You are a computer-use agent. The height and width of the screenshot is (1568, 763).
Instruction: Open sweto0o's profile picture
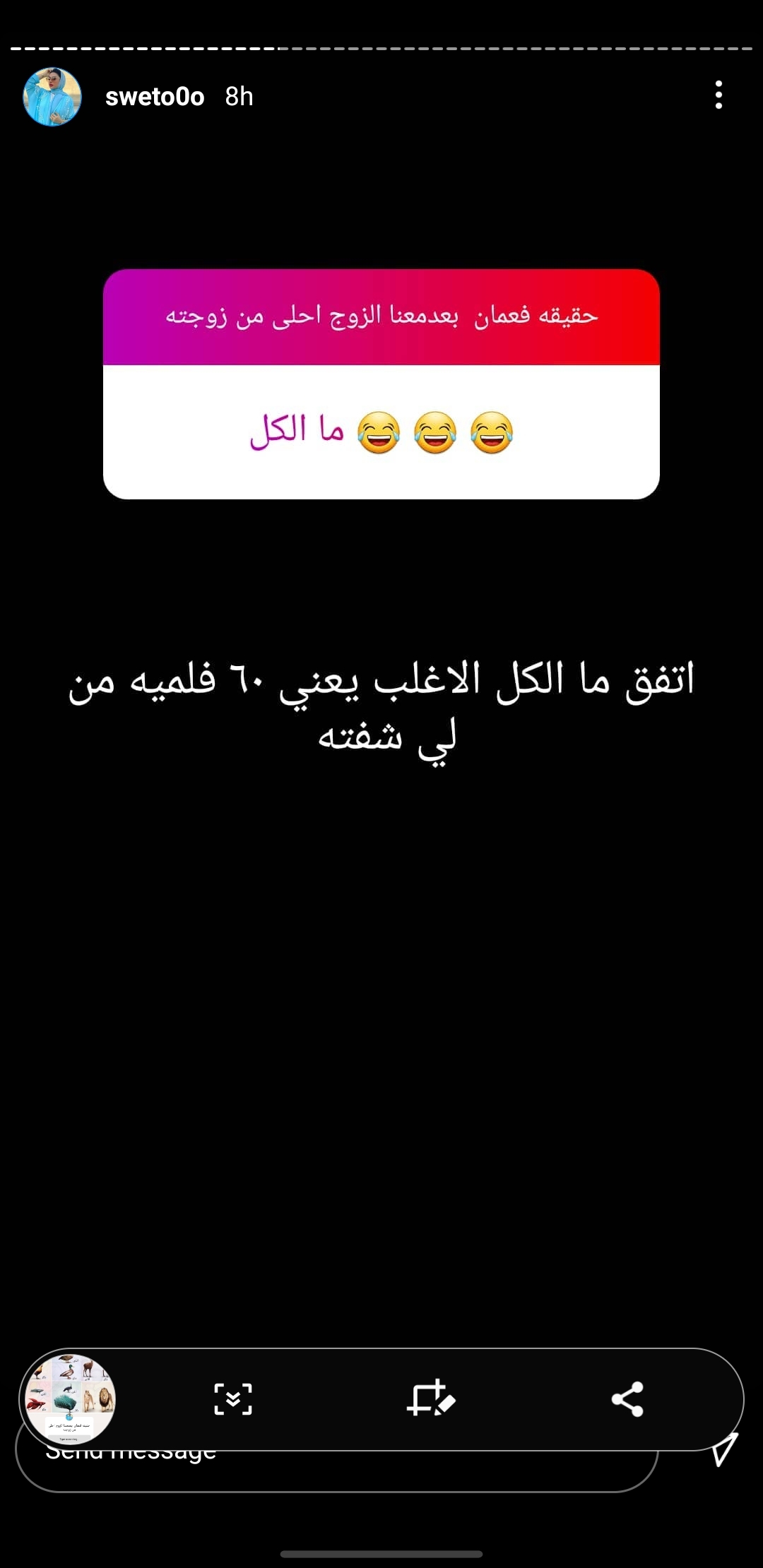pos(52,97)
